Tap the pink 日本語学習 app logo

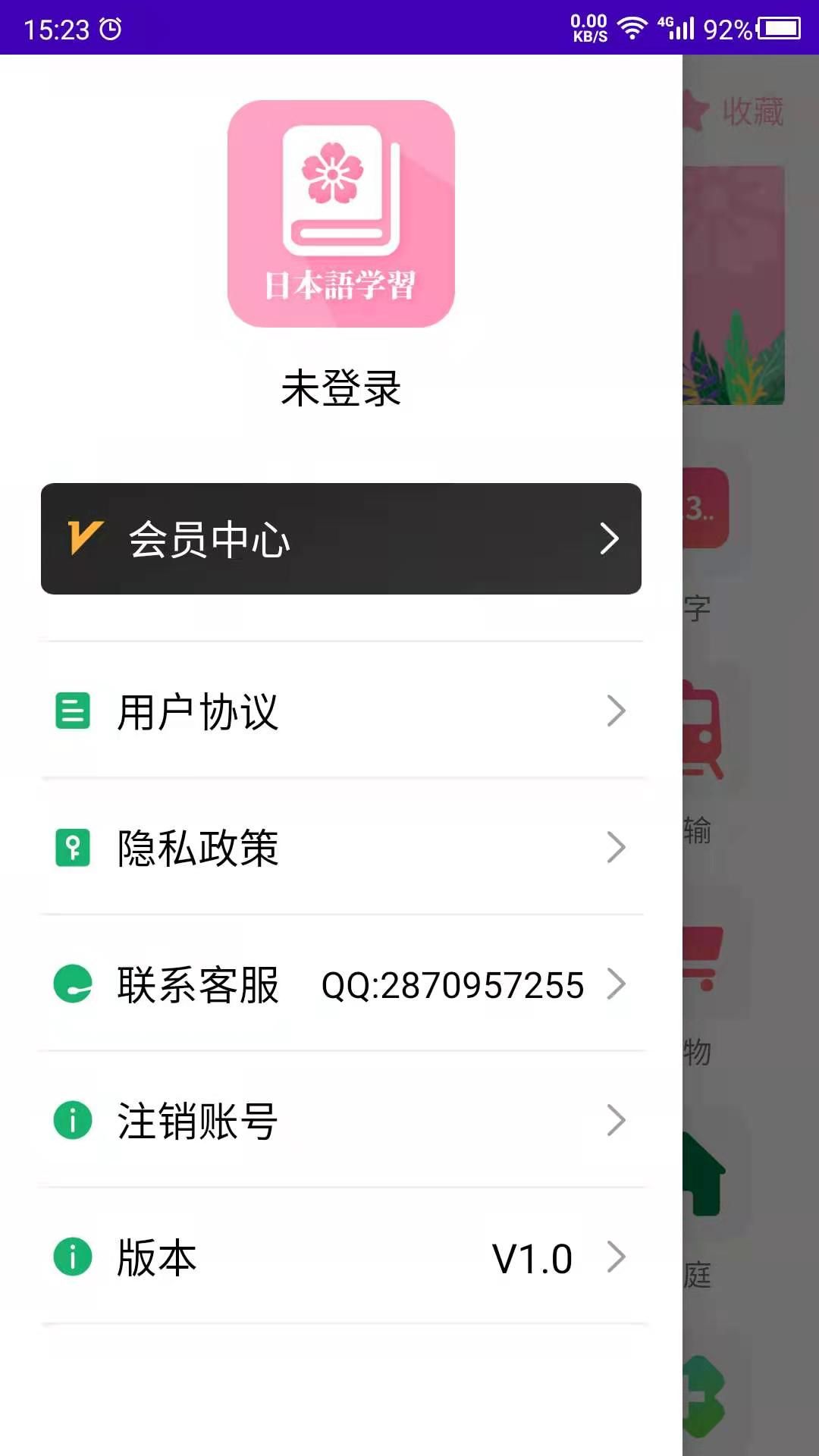(340, 215)
